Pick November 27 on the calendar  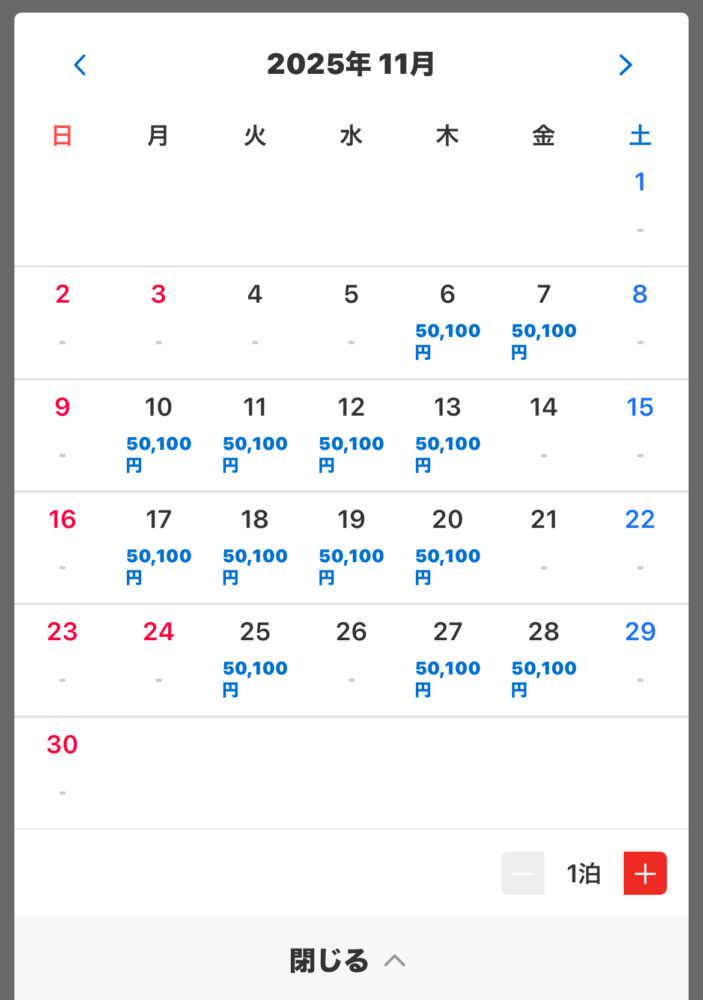[447, 660]
